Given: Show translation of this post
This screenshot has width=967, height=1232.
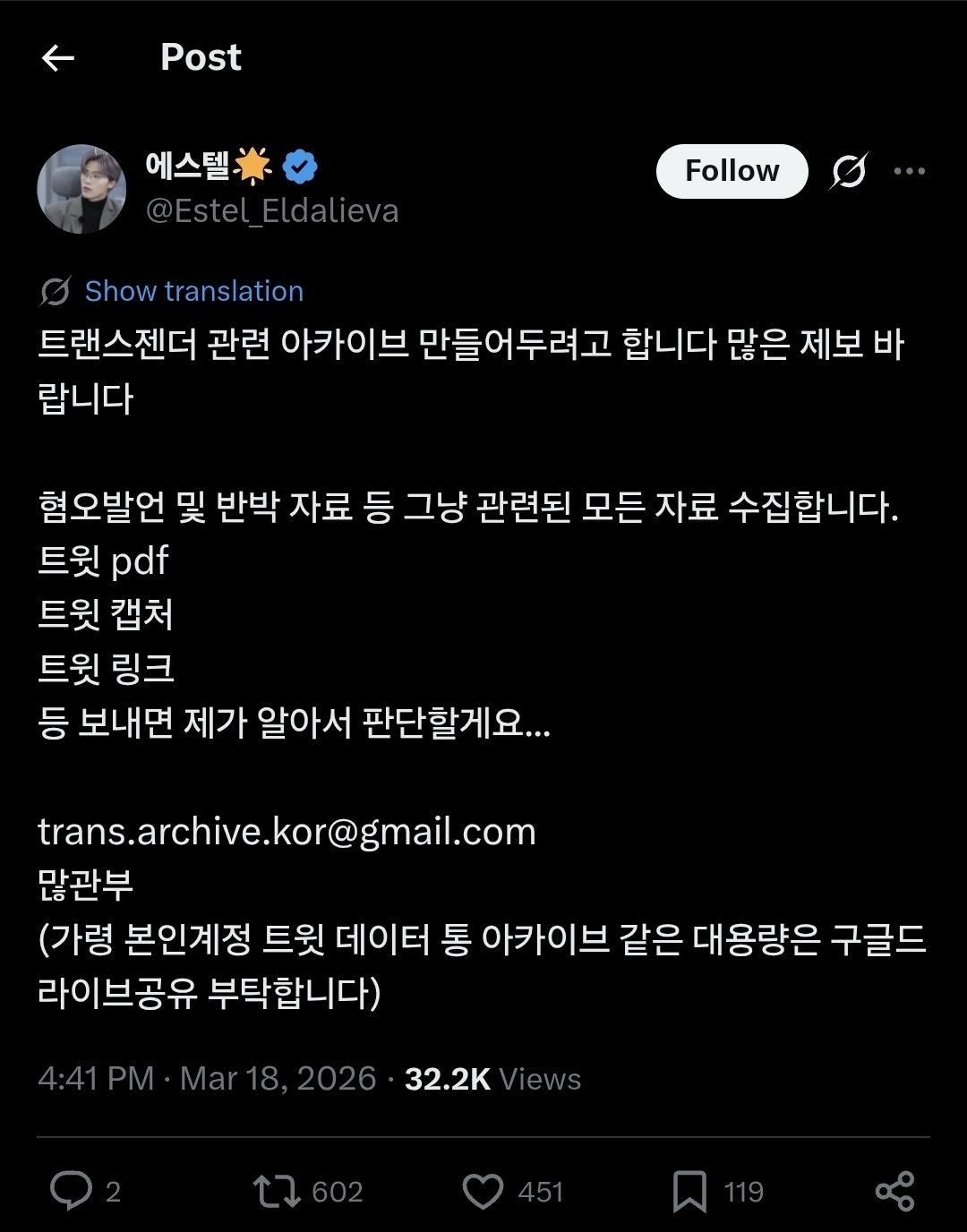Looking at the screenshot, I should tap(193, 291).
